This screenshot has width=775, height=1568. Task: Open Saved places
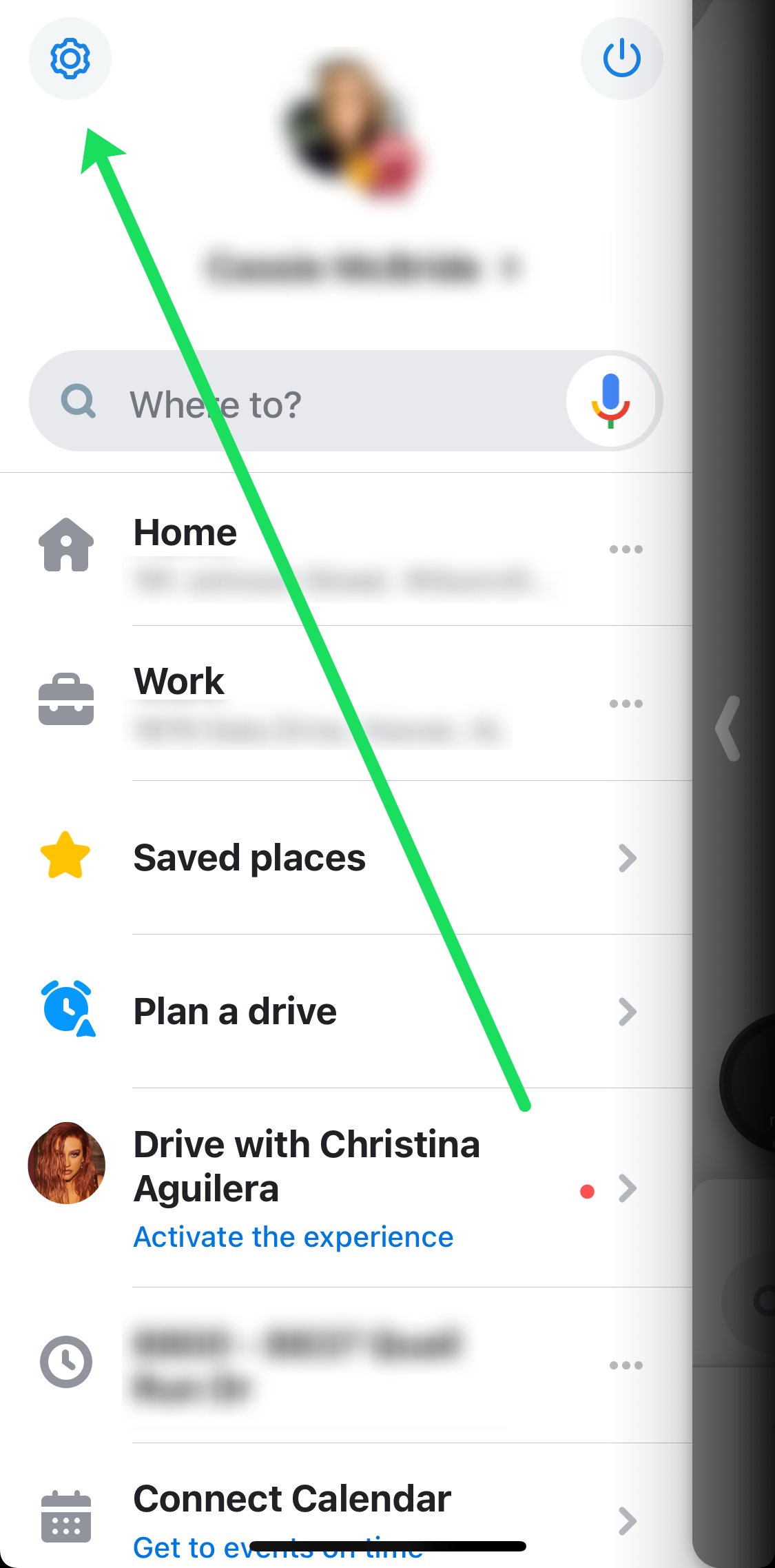[x=344, y=858]
